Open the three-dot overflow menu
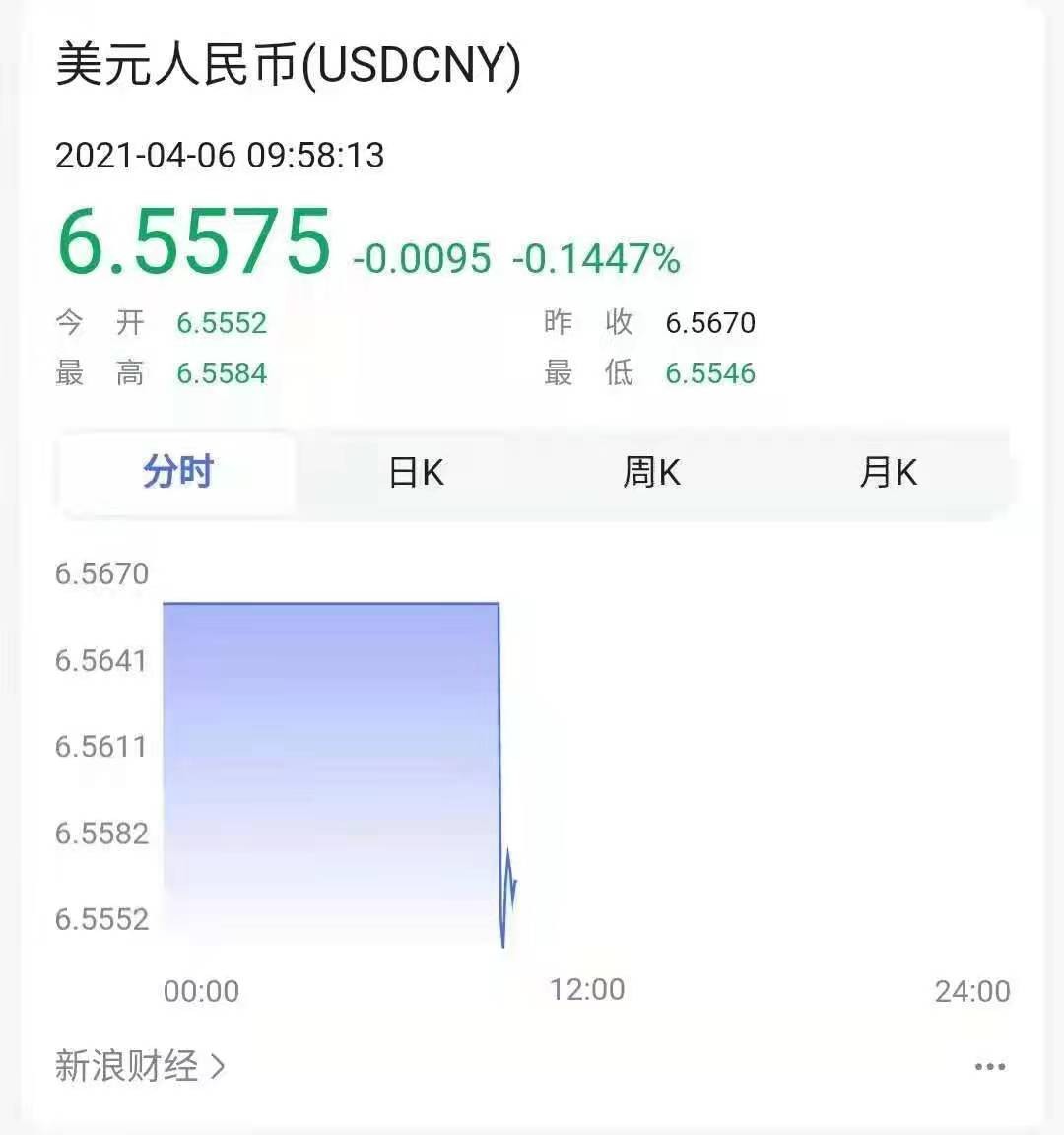The height and width of the screenshot is (1135, 1064). tap(989, 1067)
